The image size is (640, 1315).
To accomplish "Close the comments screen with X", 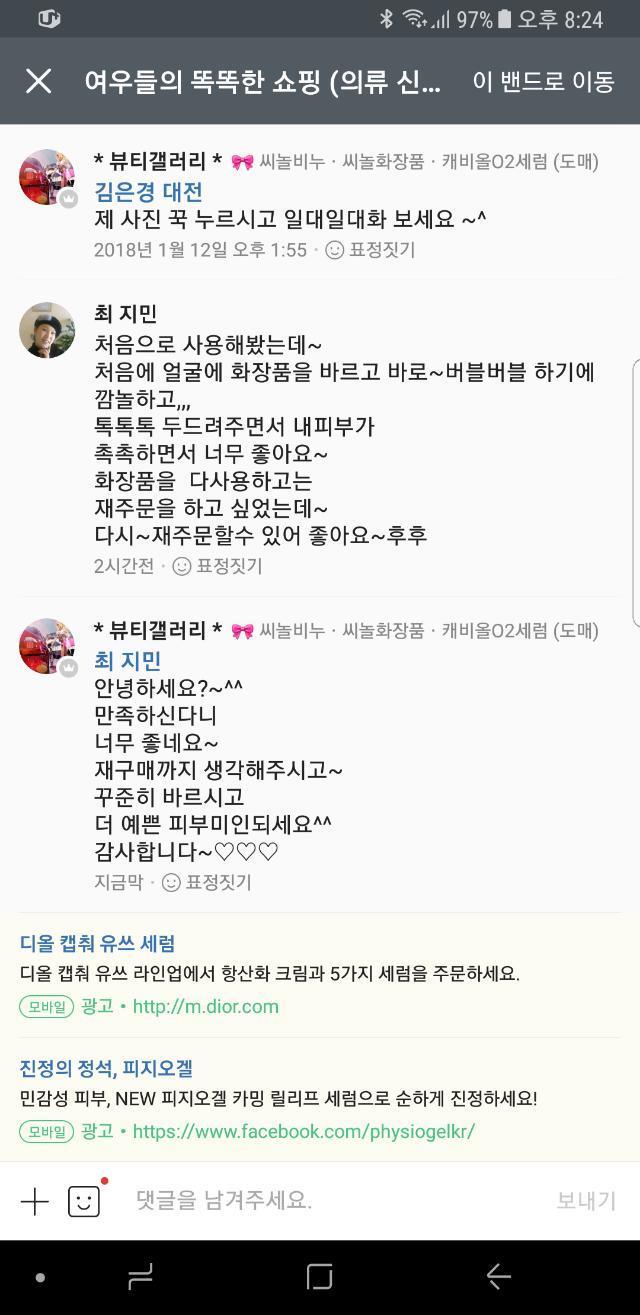I will click(x=38, y=81).
